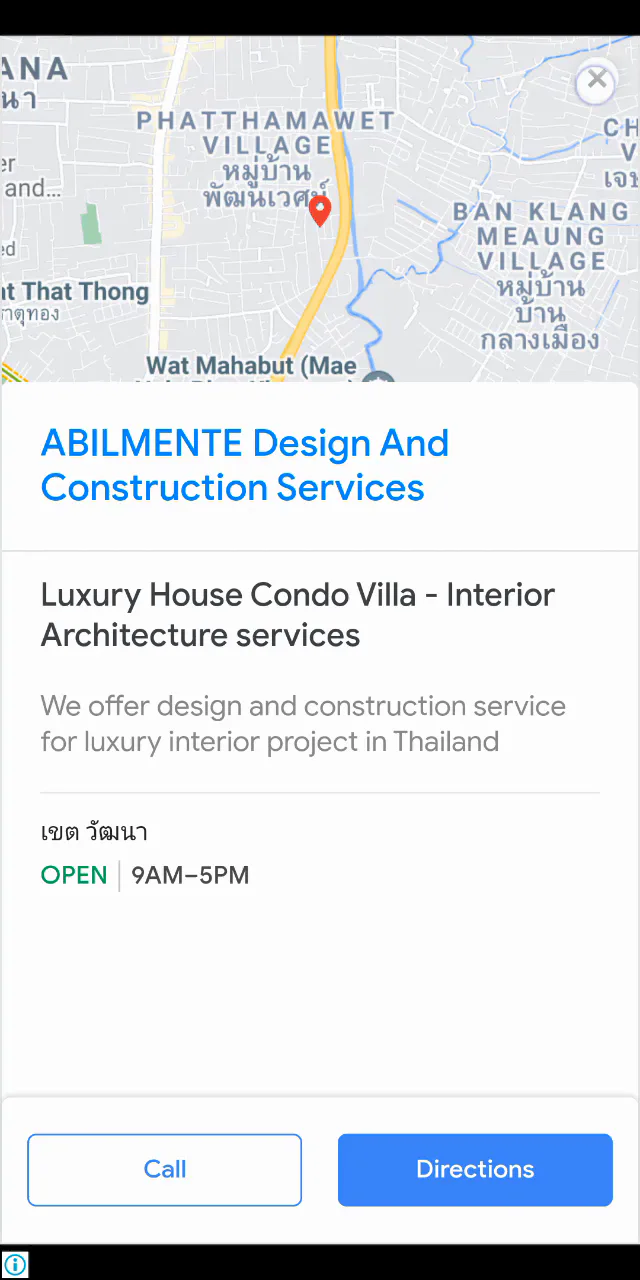Viewport: 640px width, 1280px height.
Task: Get Directions to the business
Action: [475, 1169]
